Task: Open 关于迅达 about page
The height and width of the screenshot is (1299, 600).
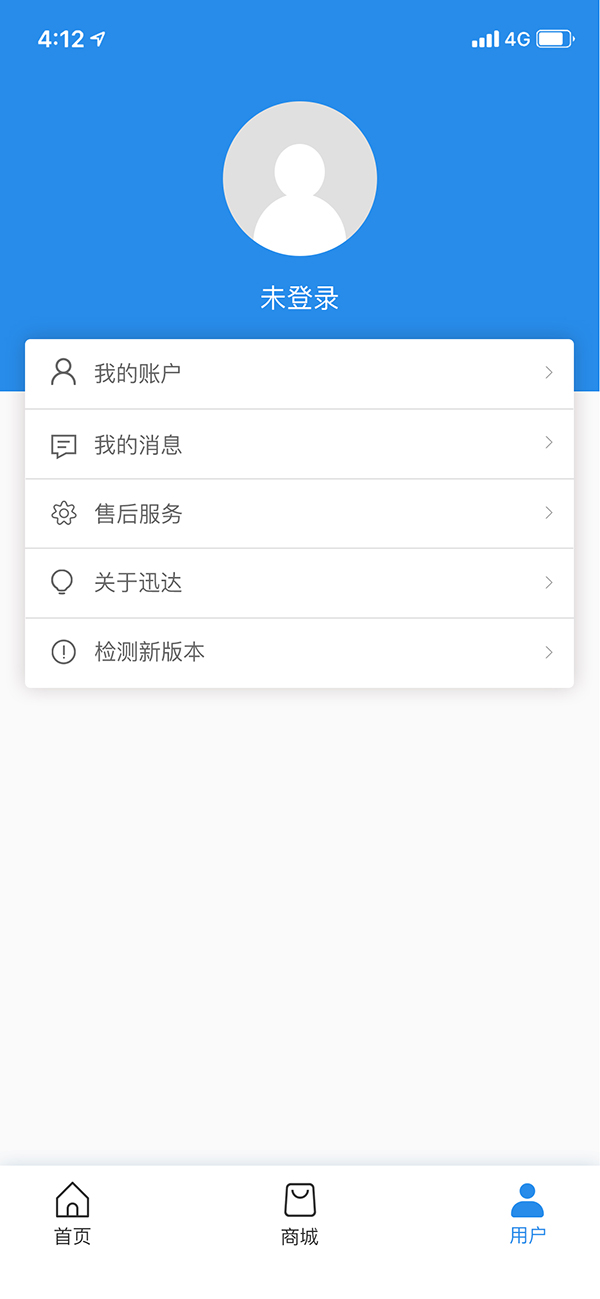Action: tap(299, 583)
